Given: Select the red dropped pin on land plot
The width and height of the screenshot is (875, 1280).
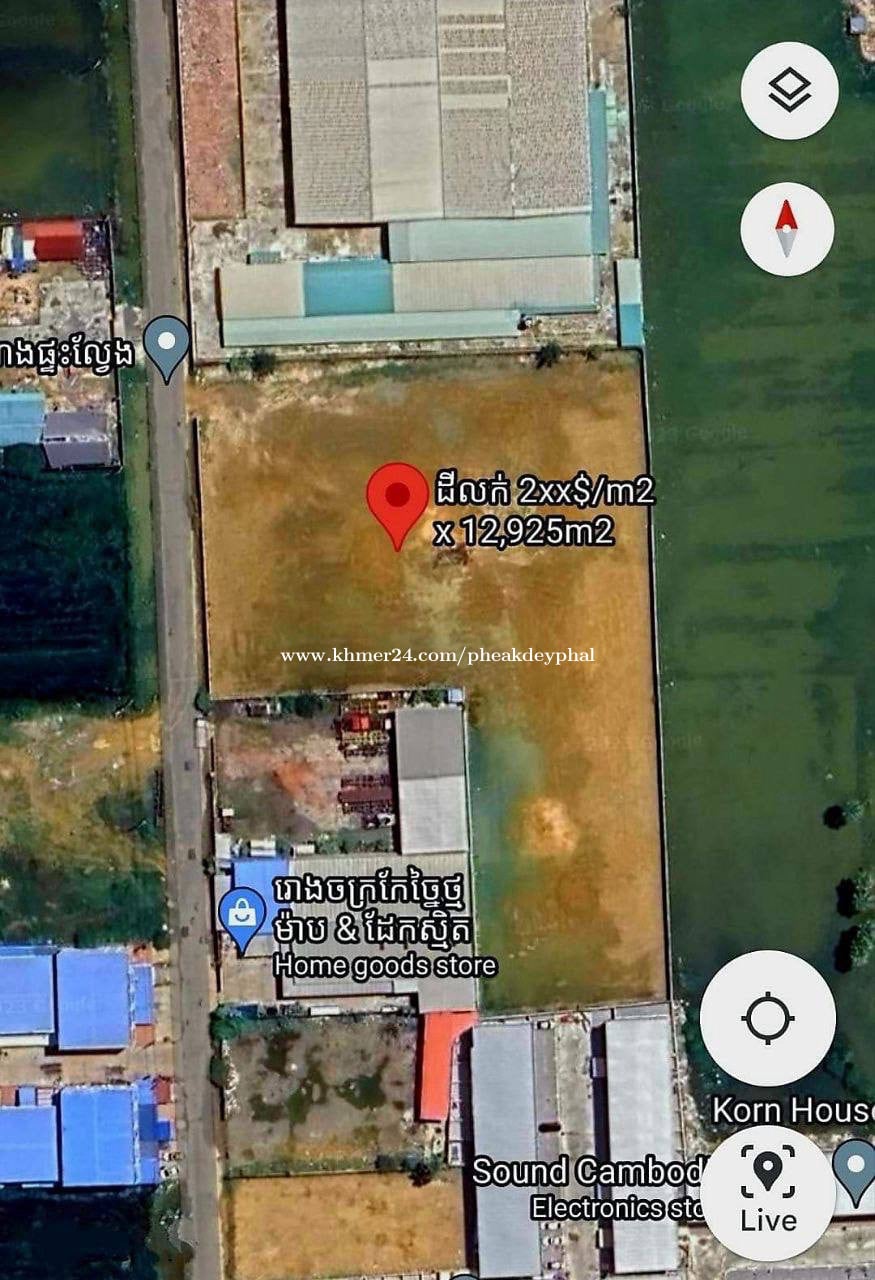Looking at the screenshot, I should tap(397, 502).
